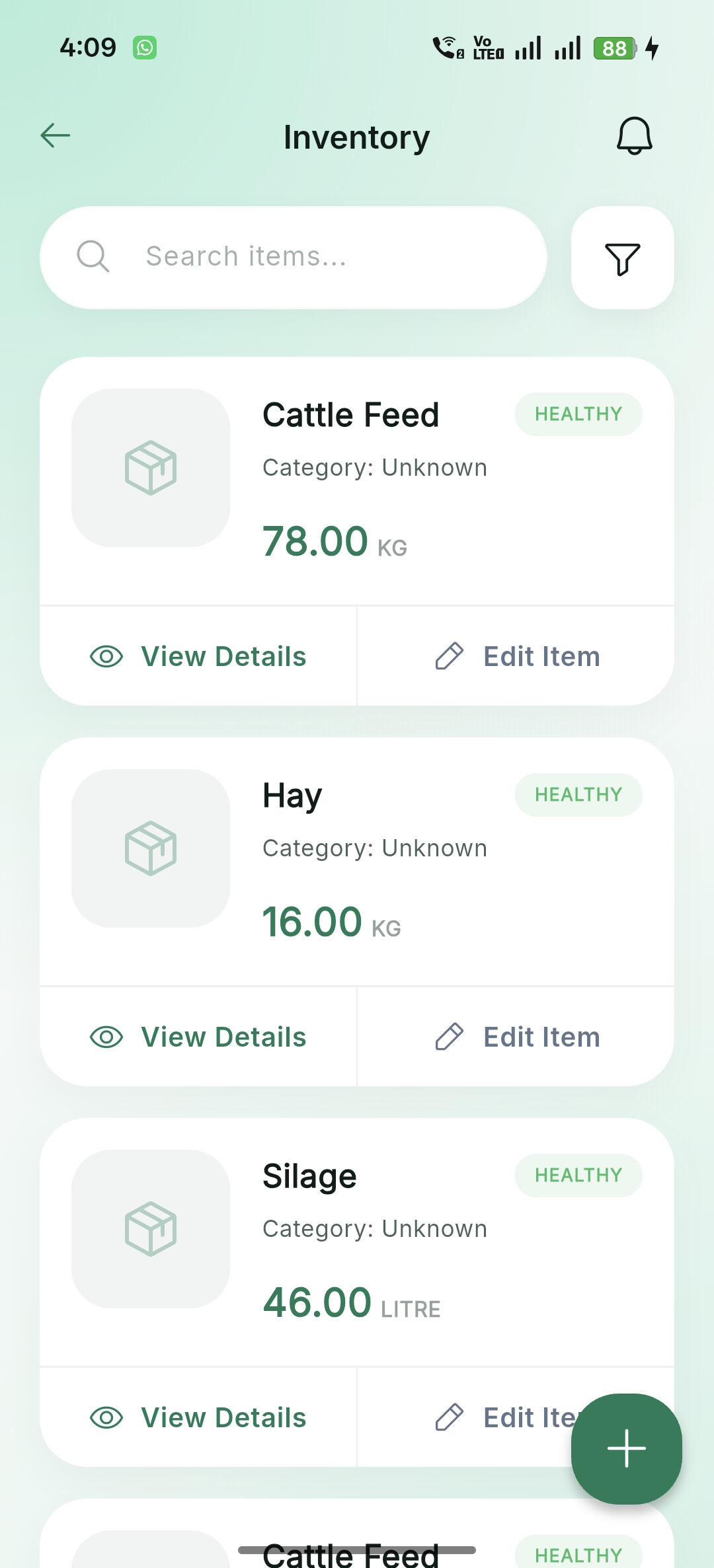Tap the pencil icon beside Edit Item for Hay
Viewport: 714px width, 1568px height.
tap(450, 1036)
